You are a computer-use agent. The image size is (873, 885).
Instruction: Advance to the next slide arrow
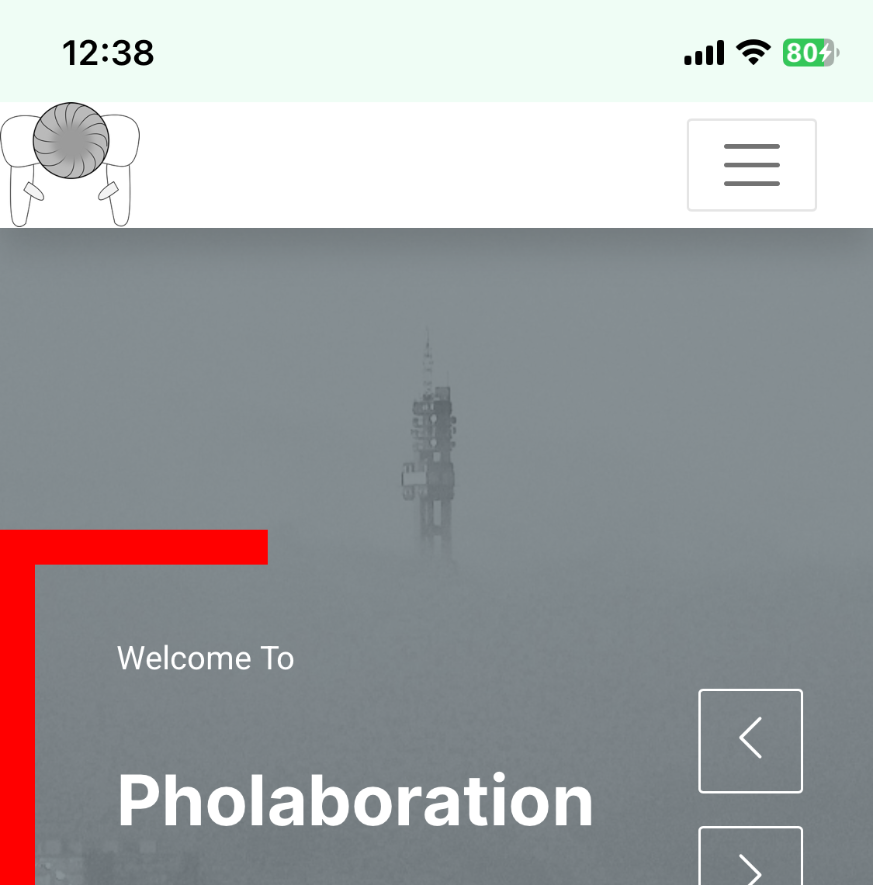point(750,859)
